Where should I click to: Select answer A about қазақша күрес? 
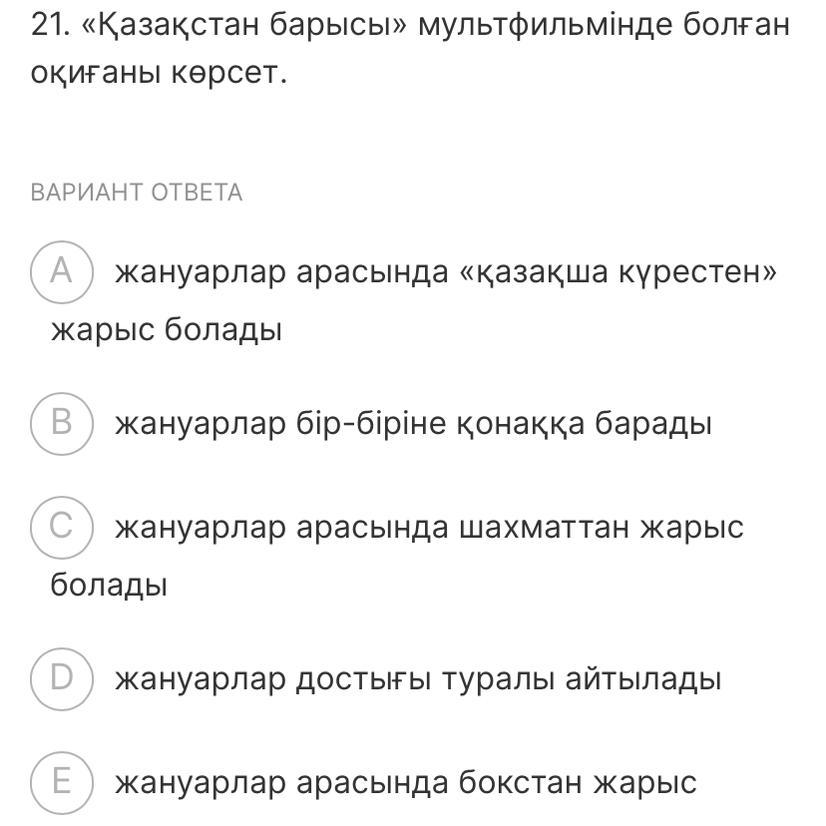click(x=62, y=271)
